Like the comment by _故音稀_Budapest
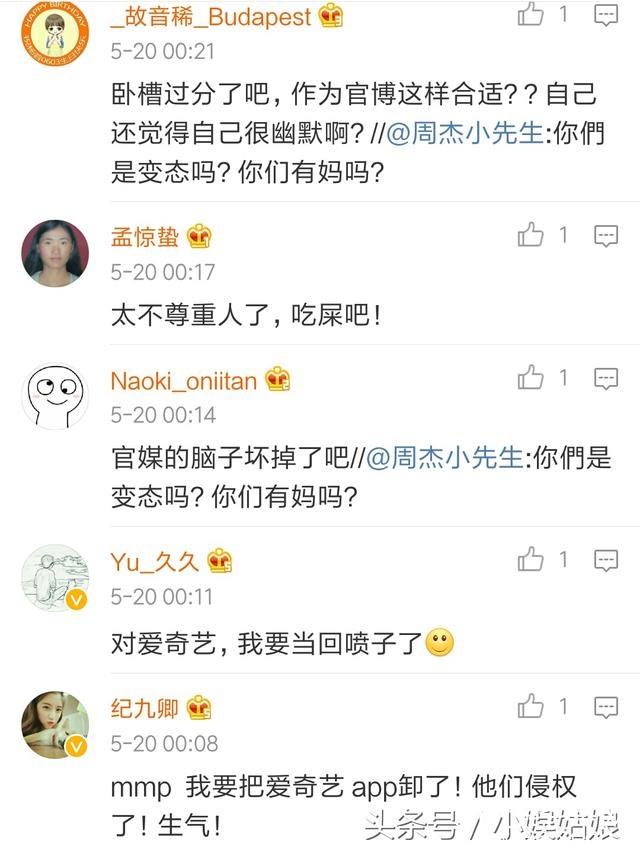This screenshot has height=853, width=640. tap(530, 14)
